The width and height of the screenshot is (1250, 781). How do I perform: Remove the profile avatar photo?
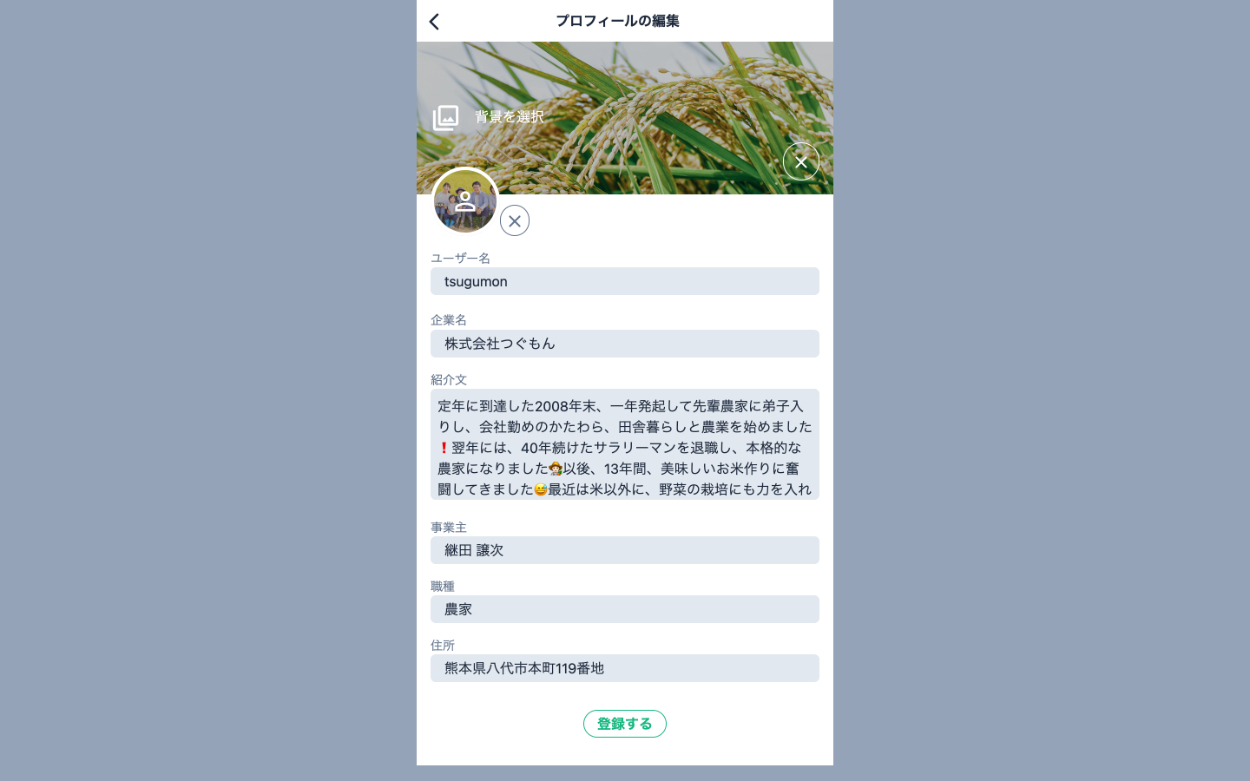(514, 221)
